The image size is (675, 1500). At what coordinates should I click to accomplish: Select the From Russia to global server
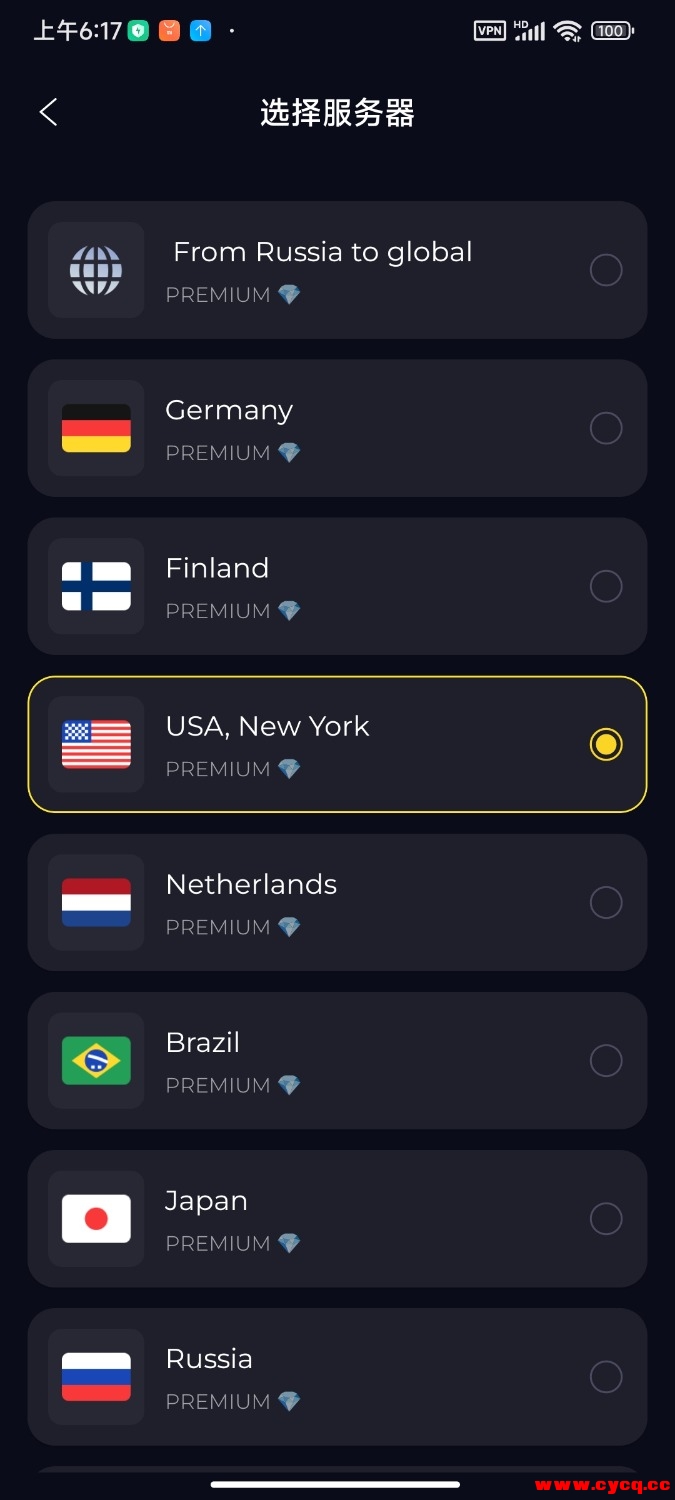pyautogui.click(x=337, y=270)
